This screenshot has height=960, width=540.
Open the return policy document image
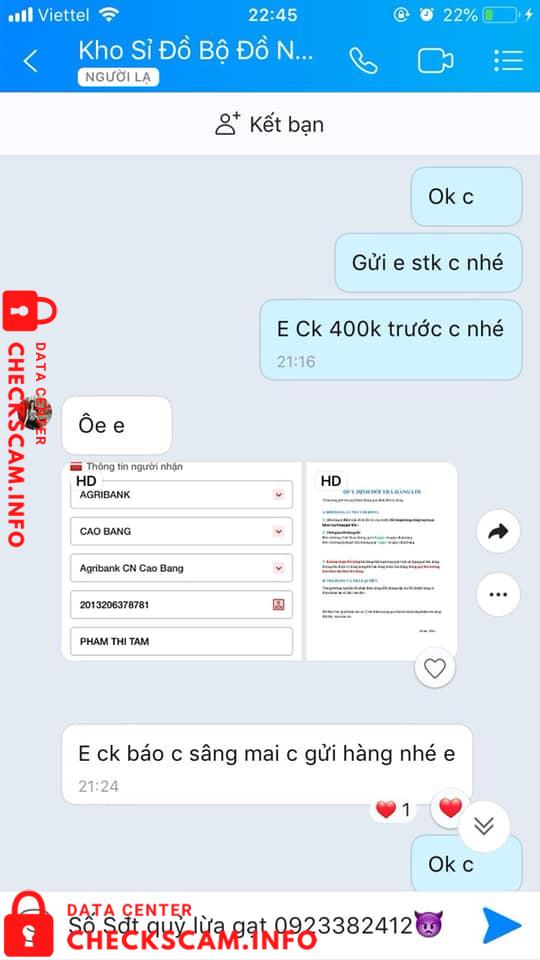click(x=381, y=561)
